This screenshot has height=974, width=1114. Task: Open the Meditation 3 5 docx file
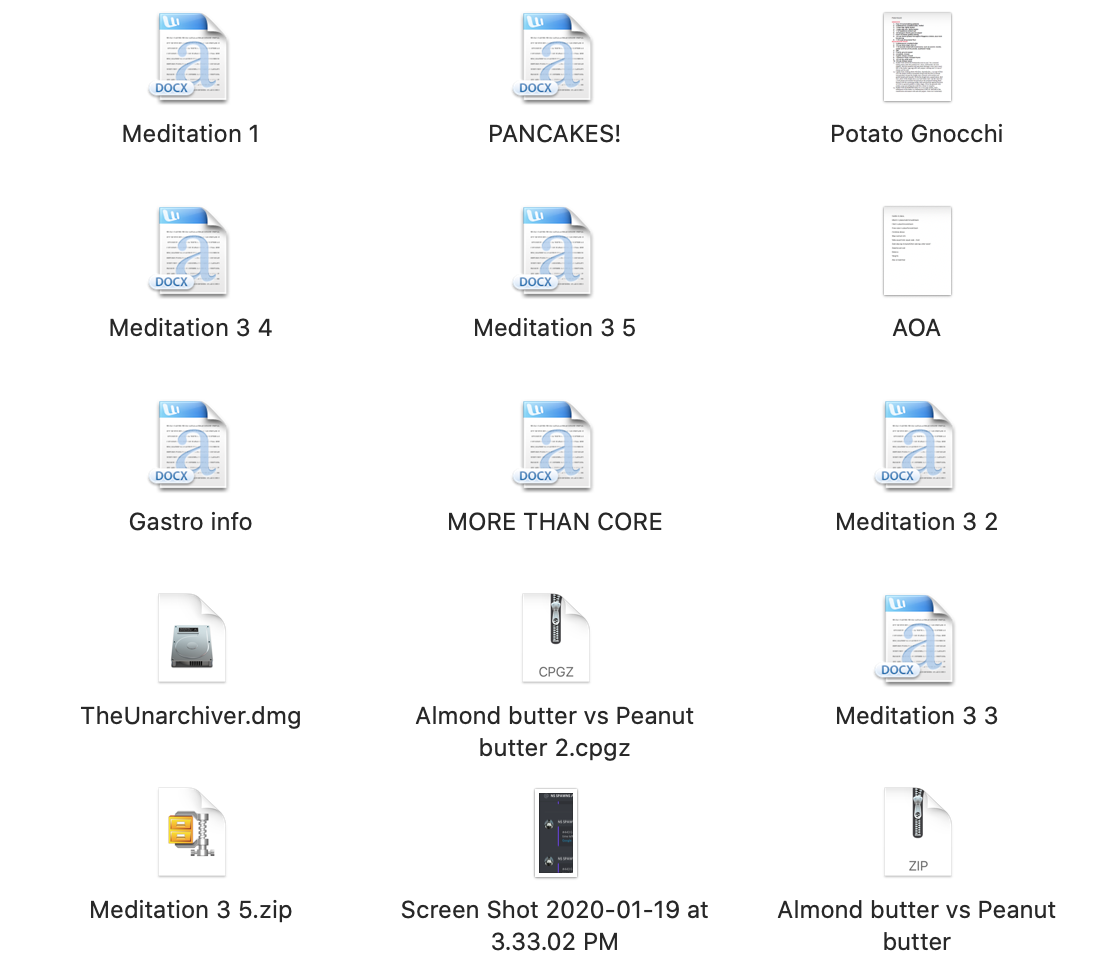(x=555, y=252)
